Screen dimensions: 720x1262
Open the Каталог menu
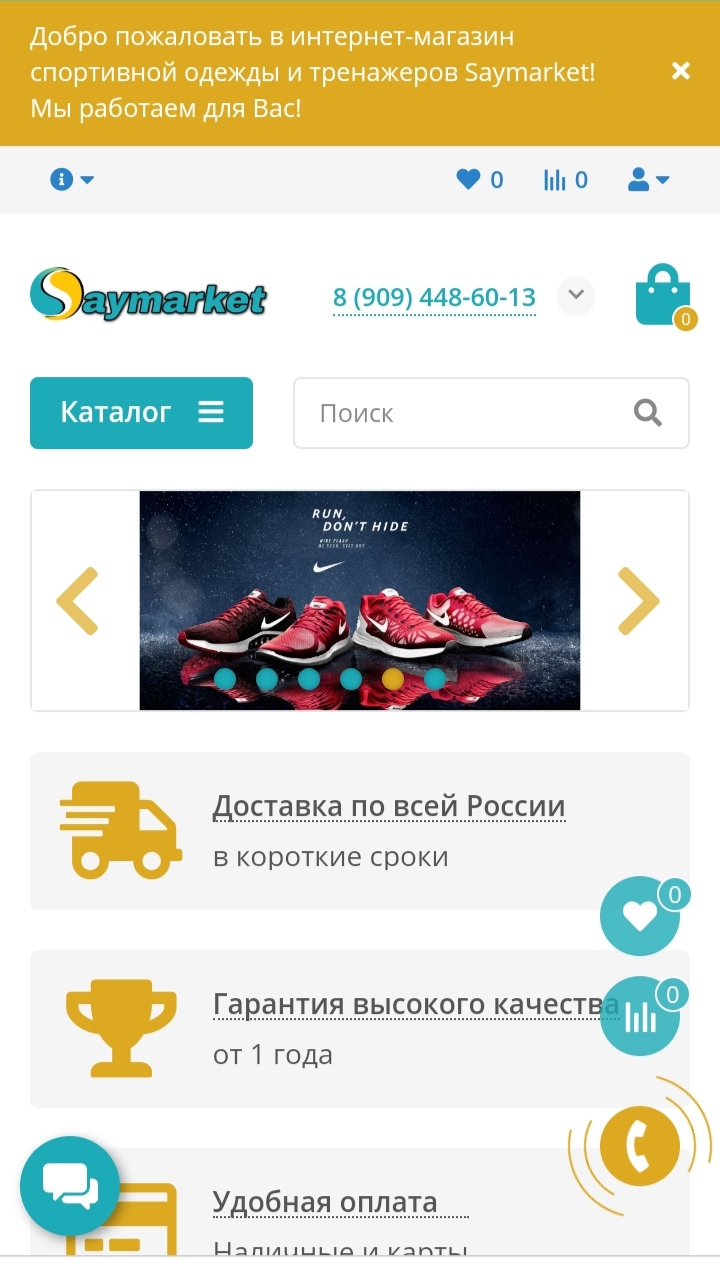pyautogui.click(x=141, y=413)
